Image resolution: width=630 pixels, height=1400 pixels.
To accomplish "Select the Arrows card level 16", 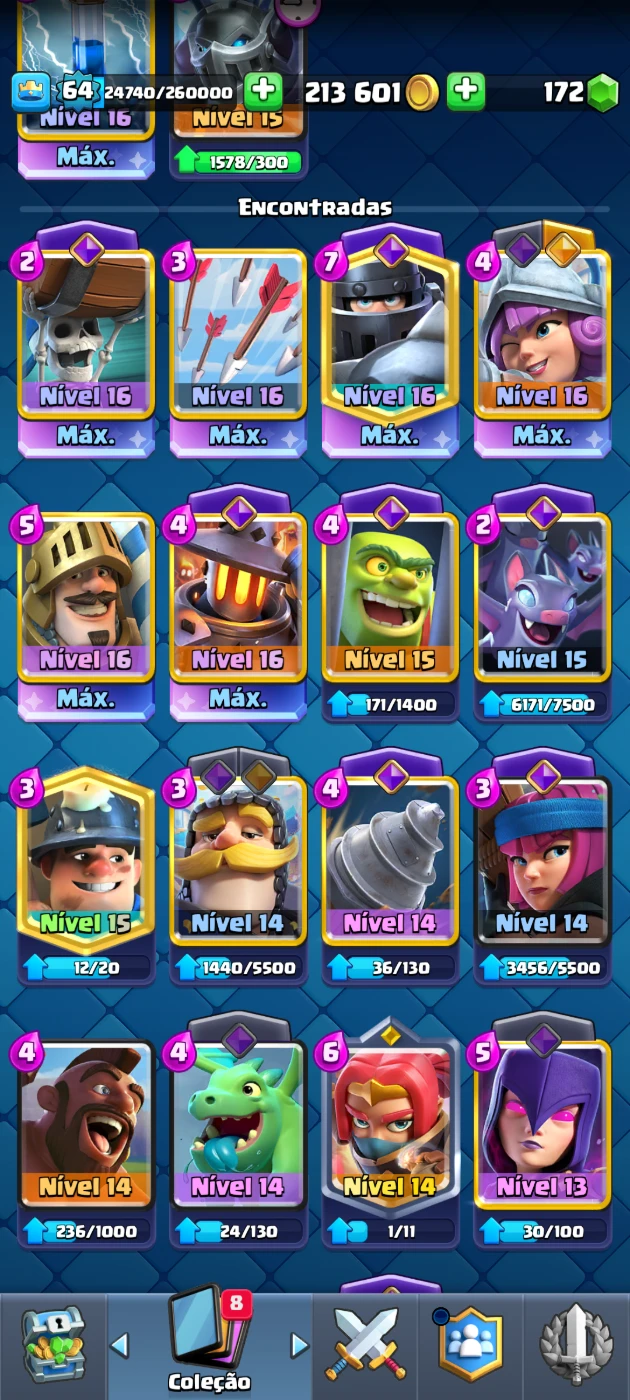I will (238, 335).
